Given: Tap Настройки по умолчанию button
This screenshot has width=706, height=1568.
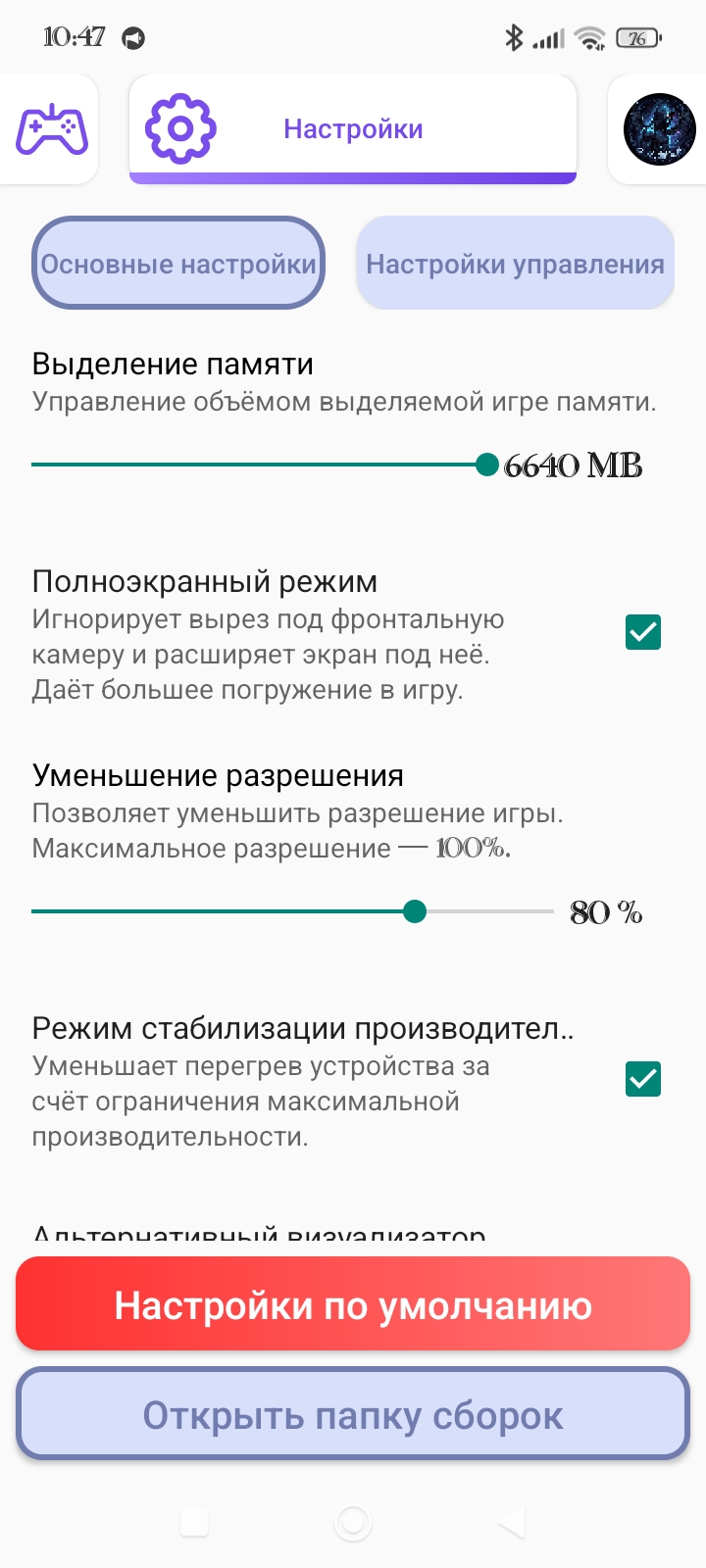Looking at the screenshot, I should [353, 1304].
